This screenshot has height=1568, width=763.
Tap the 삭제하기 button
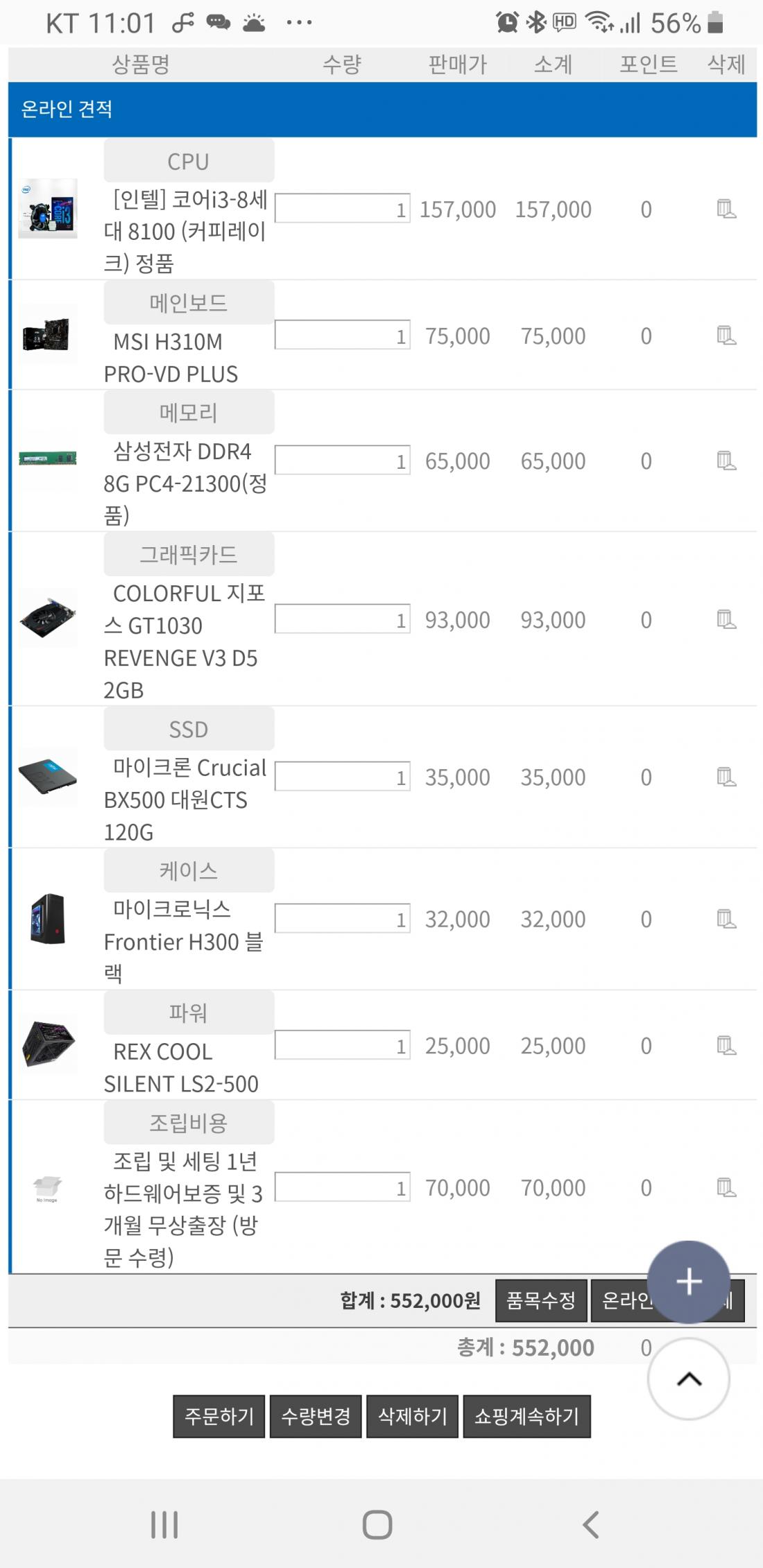(x=412, y=1416)
